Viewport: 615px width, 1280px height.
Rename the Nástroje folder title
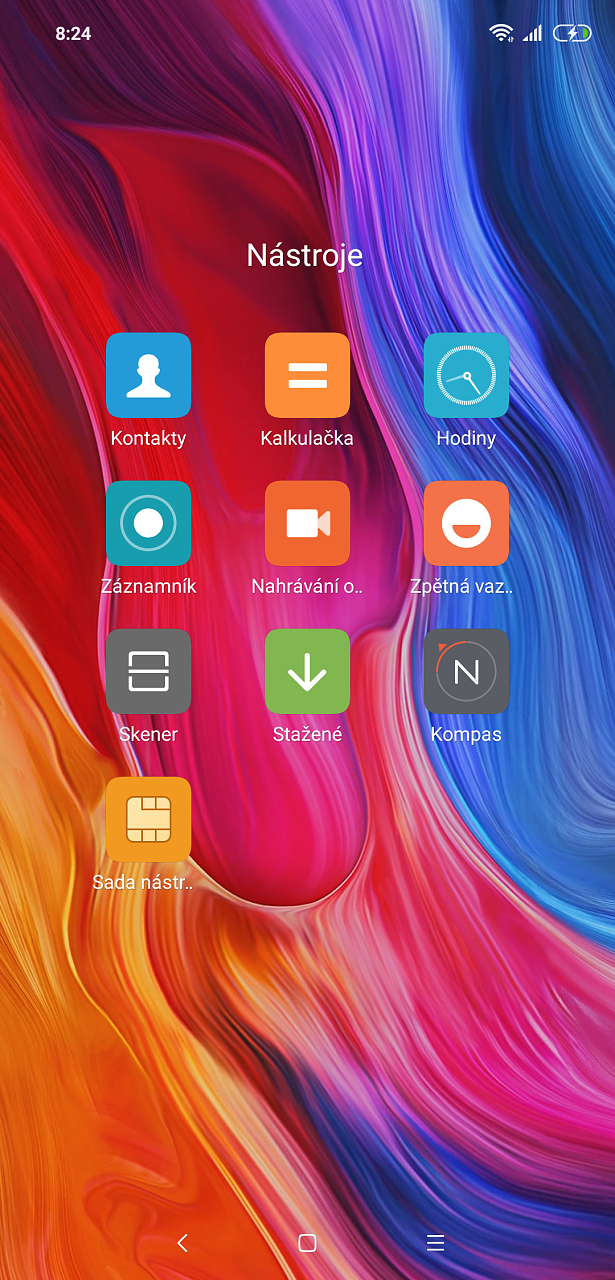point(305,255)
